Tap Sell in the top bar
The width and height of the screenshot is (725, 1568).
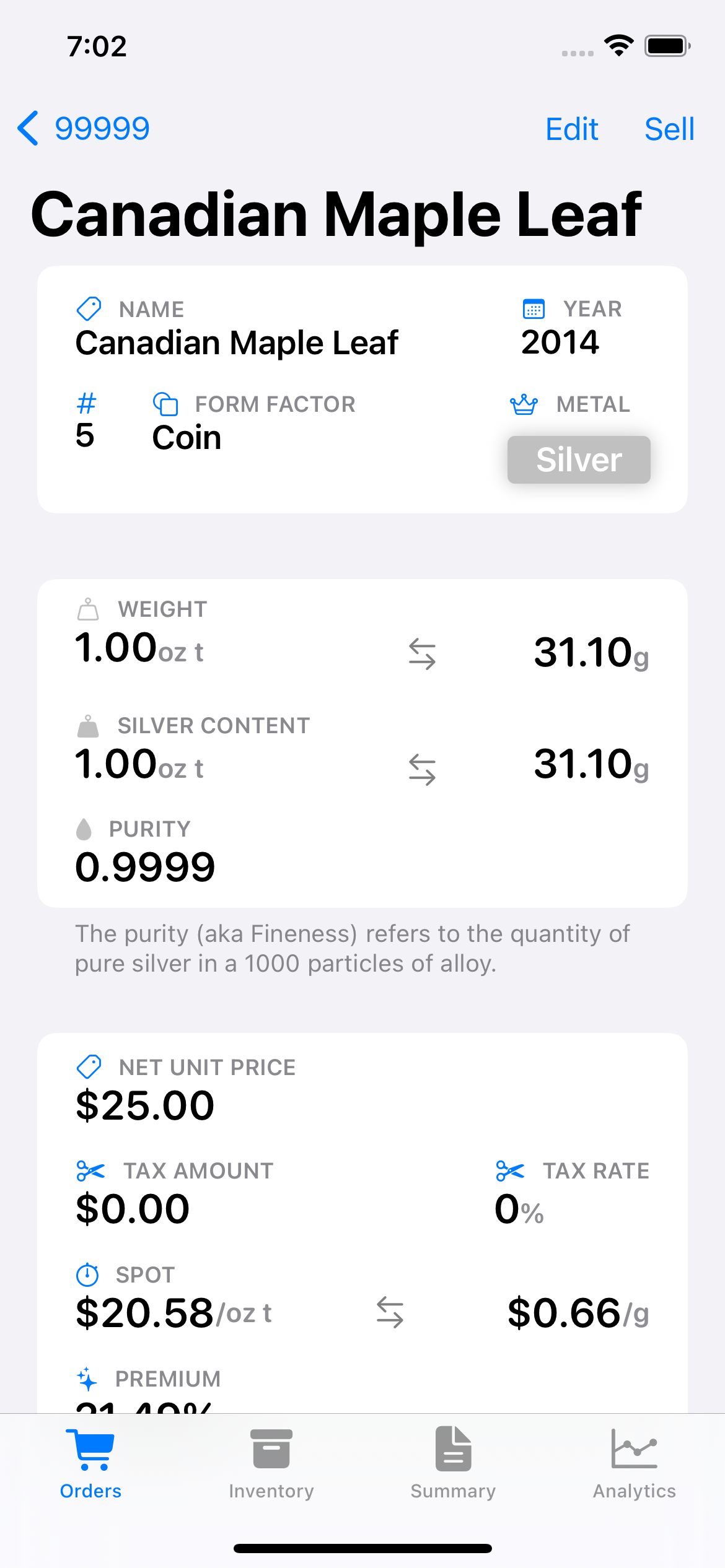(x=669, y=129)
